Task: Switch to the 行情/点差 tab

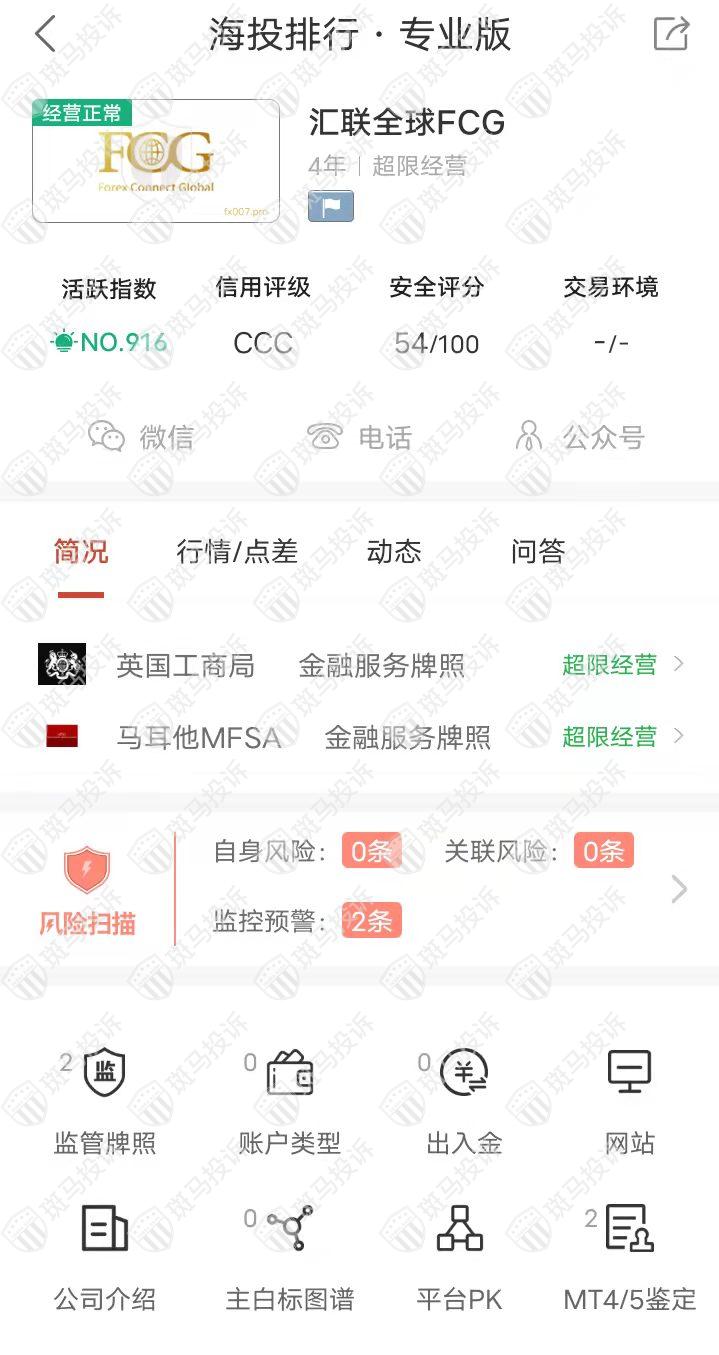Action: click(x=237, y=552)
